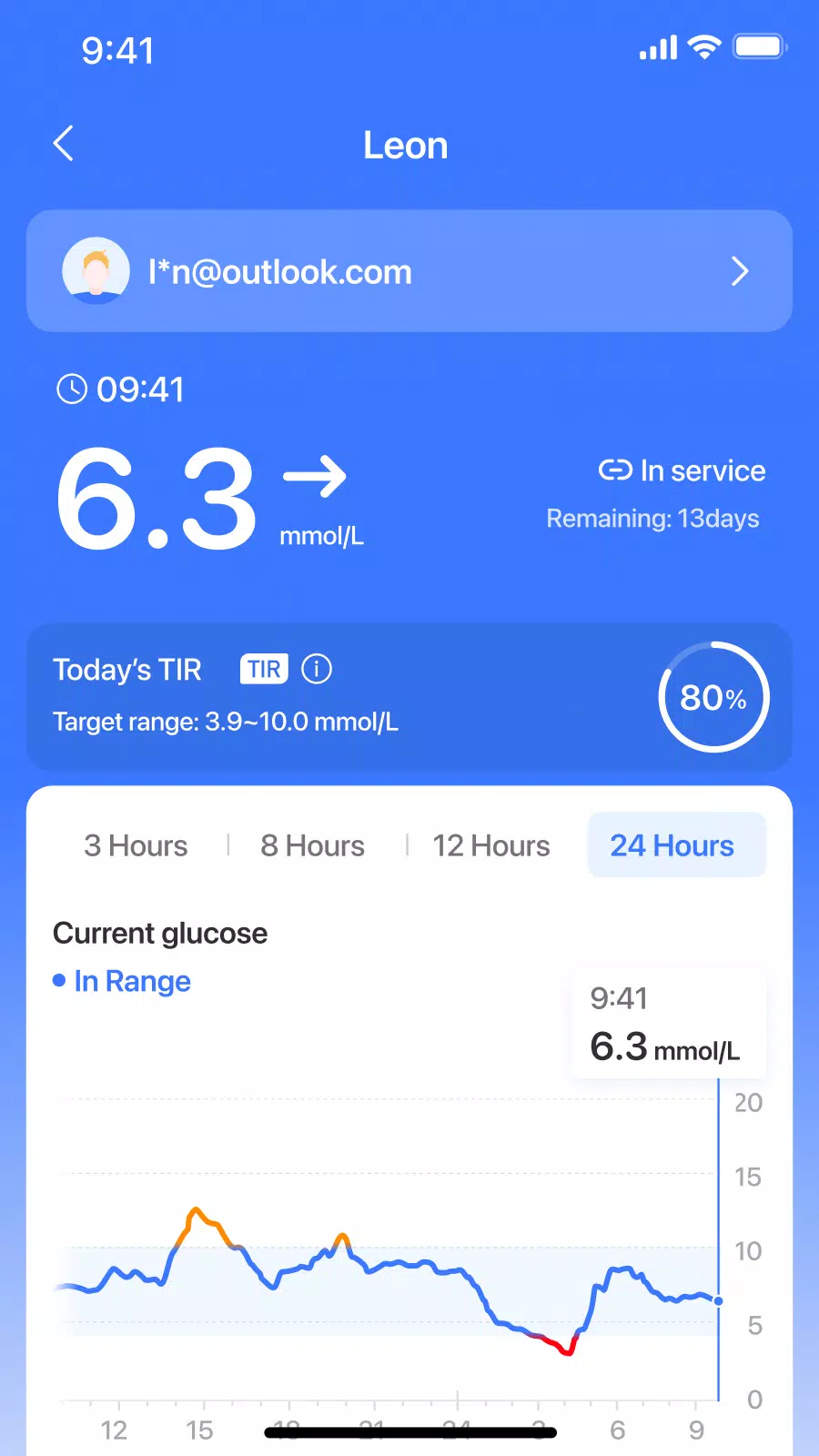Image resolution: width=819 pixels, height=1456 pixels.
Task: Click the link icon next to In service
Action: click(x=617, y=470)
